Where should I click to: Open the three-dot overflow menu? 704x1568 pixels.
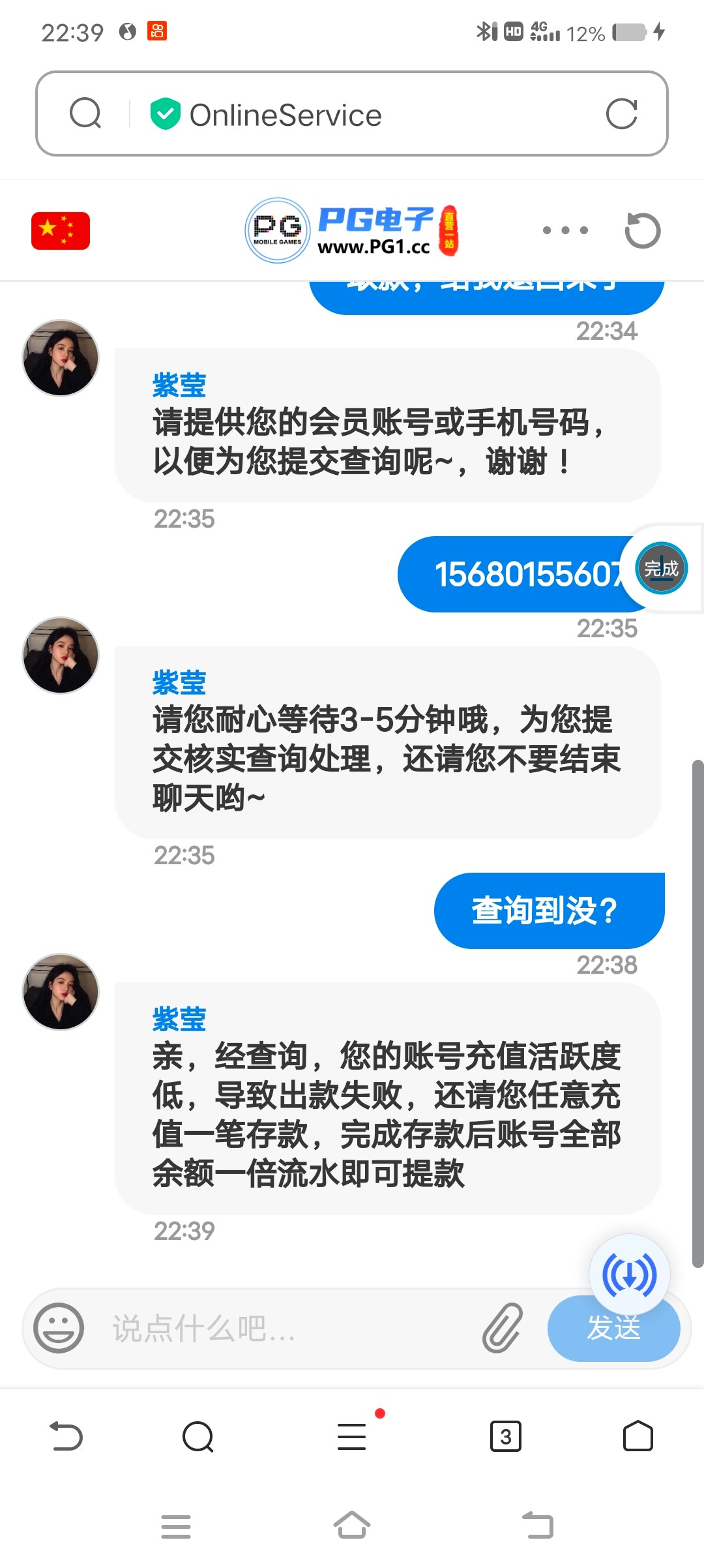pyautogui.click(x=565, y=230)
